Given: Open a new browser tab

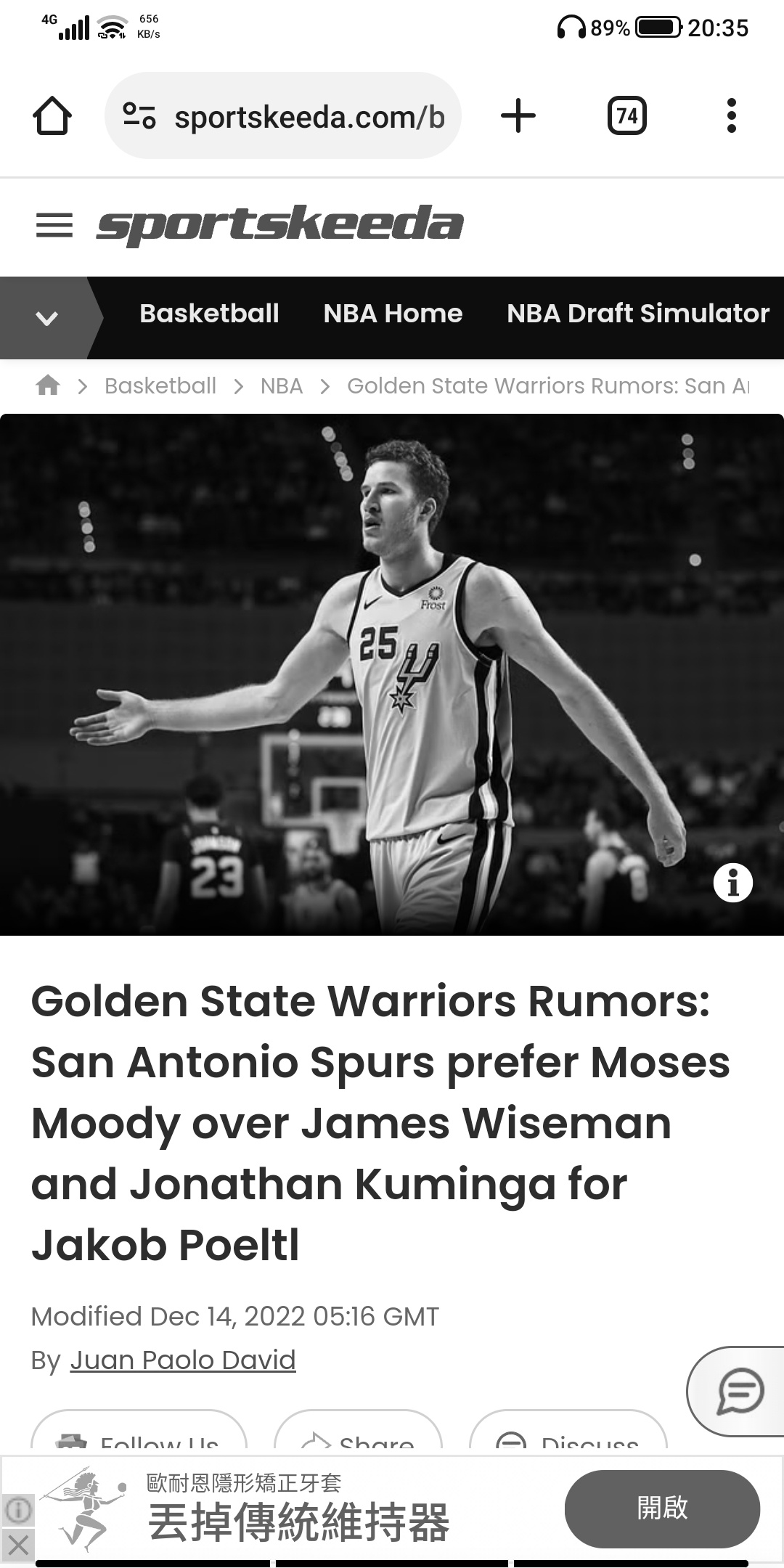Looking at the screenshot, I should click(x=518, y=116).
